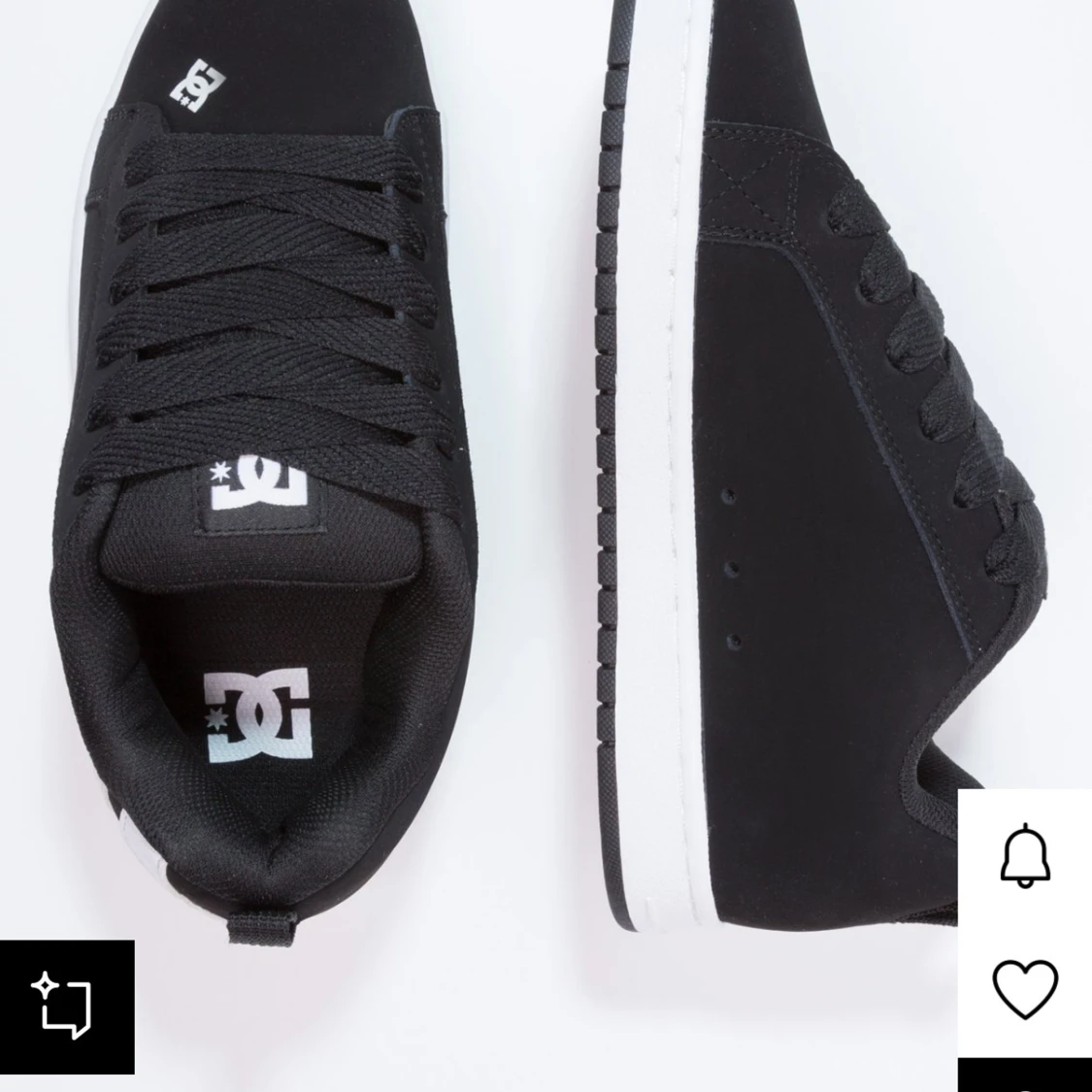The width and height of the screenshot is (1092, 1092).
Task: Add the sneakers to wishlist with the heart
Action: click(1025, 988)
